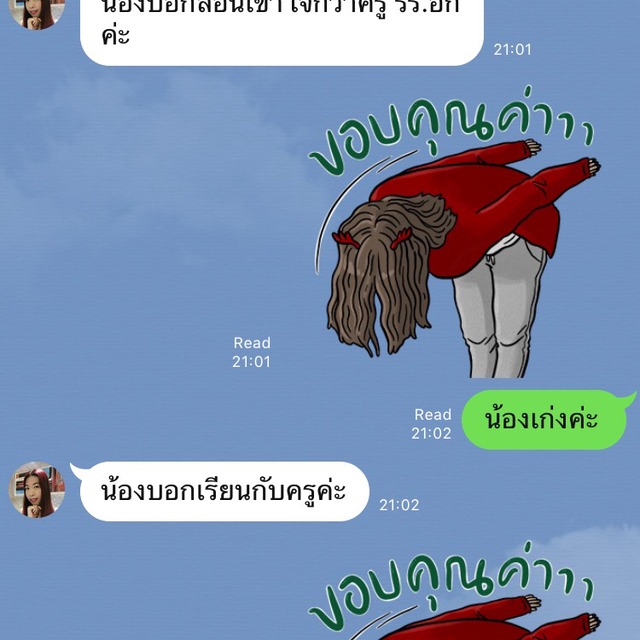Open sender's profile picture beside the topmost message
640x640 pixels.
(37, 12)
